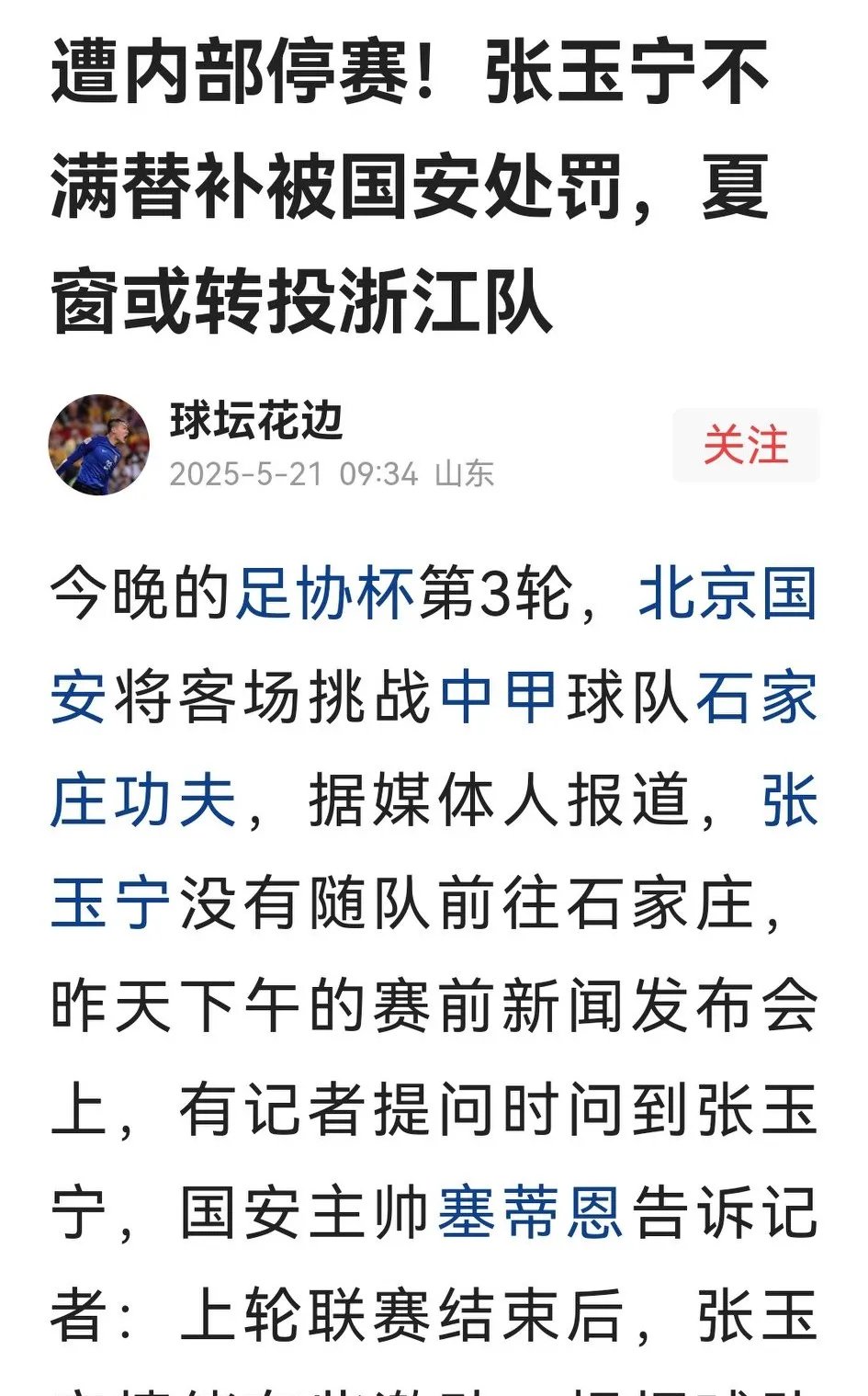
Task: Open the 中甲 link
Action: (x=499, y=698)
